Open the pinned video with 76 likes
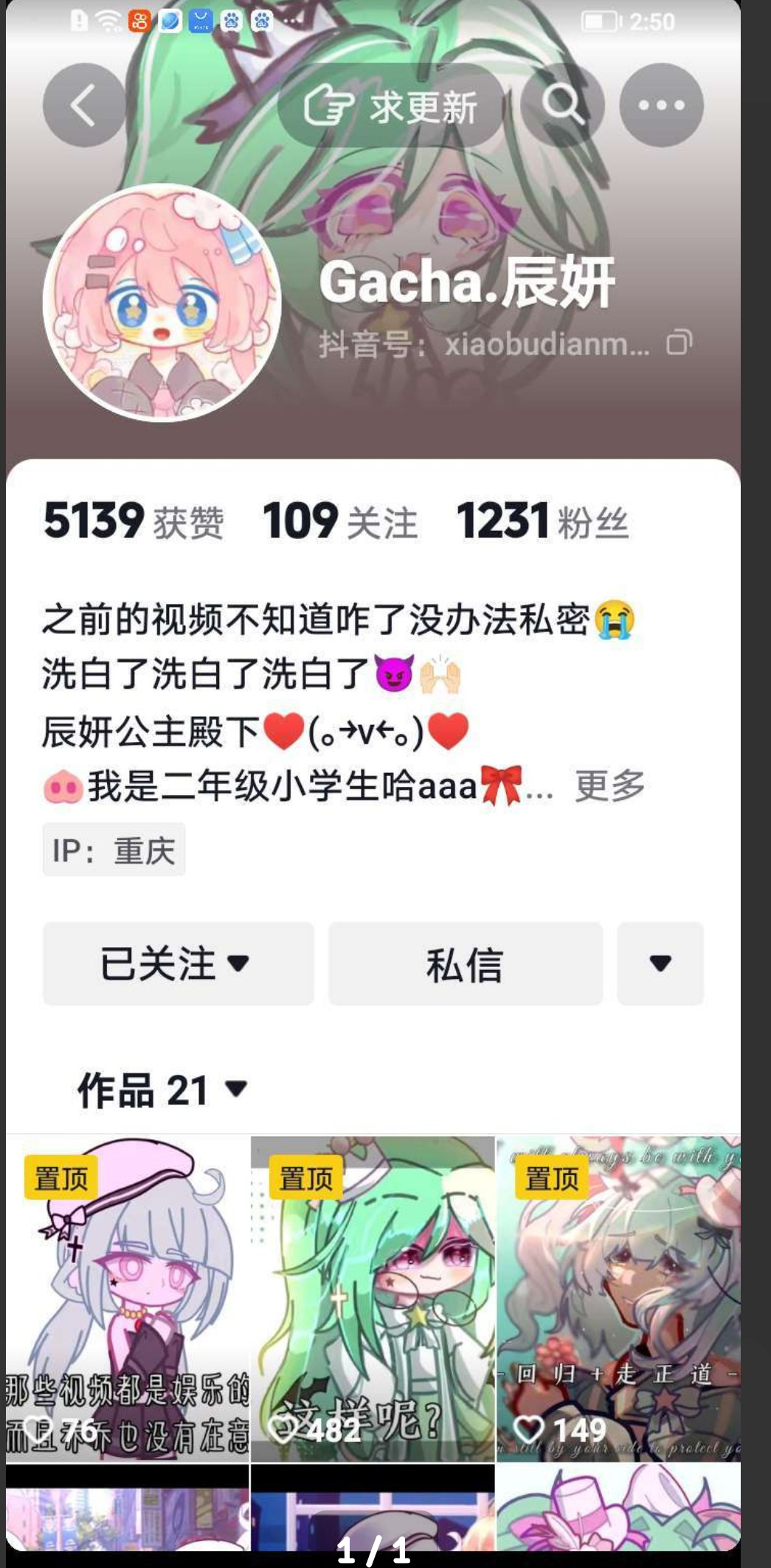 [128, 1299]
